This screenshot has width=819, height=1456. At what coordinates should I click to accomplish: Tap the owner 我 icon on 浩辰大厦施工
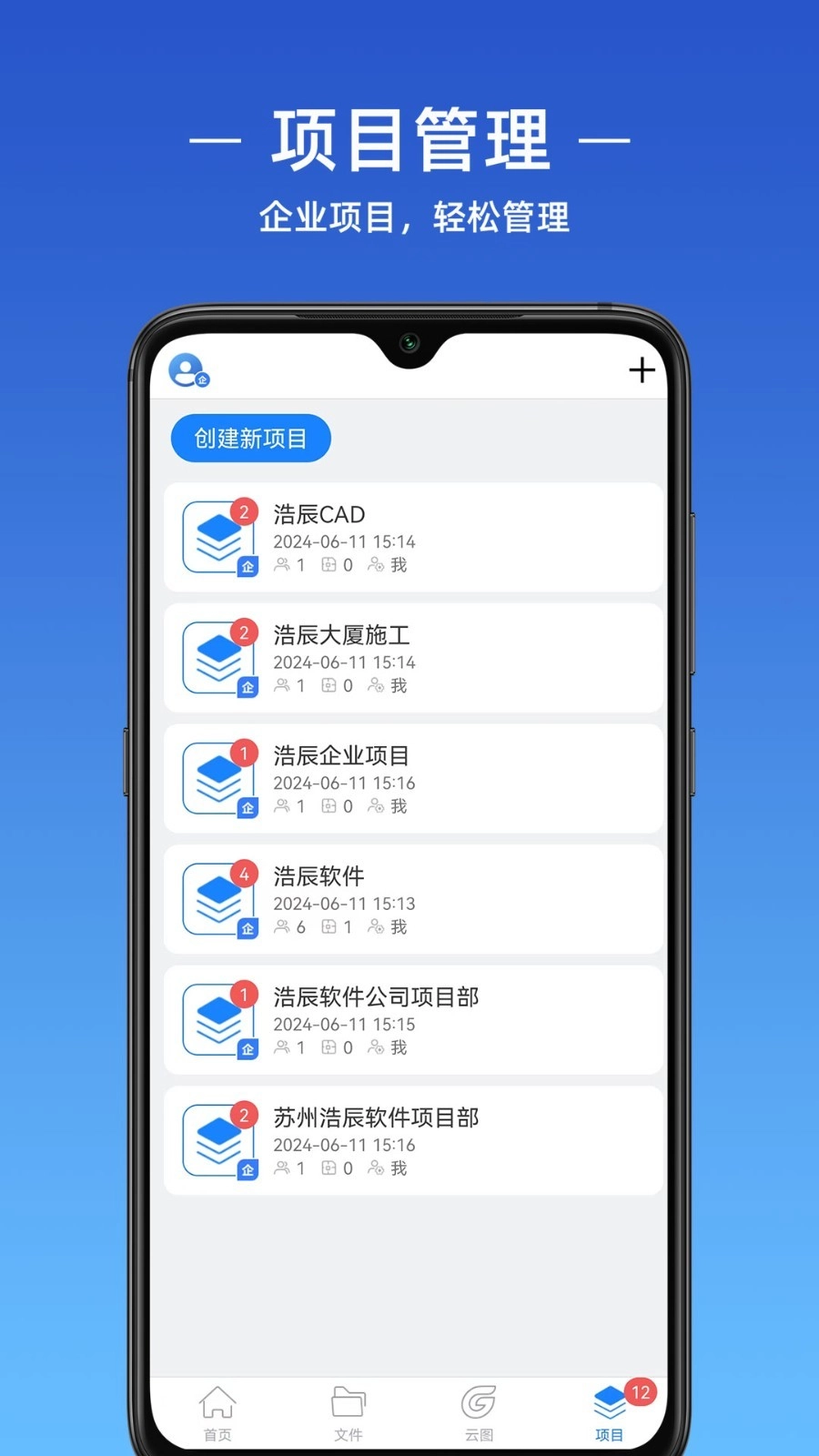[376, 685]
